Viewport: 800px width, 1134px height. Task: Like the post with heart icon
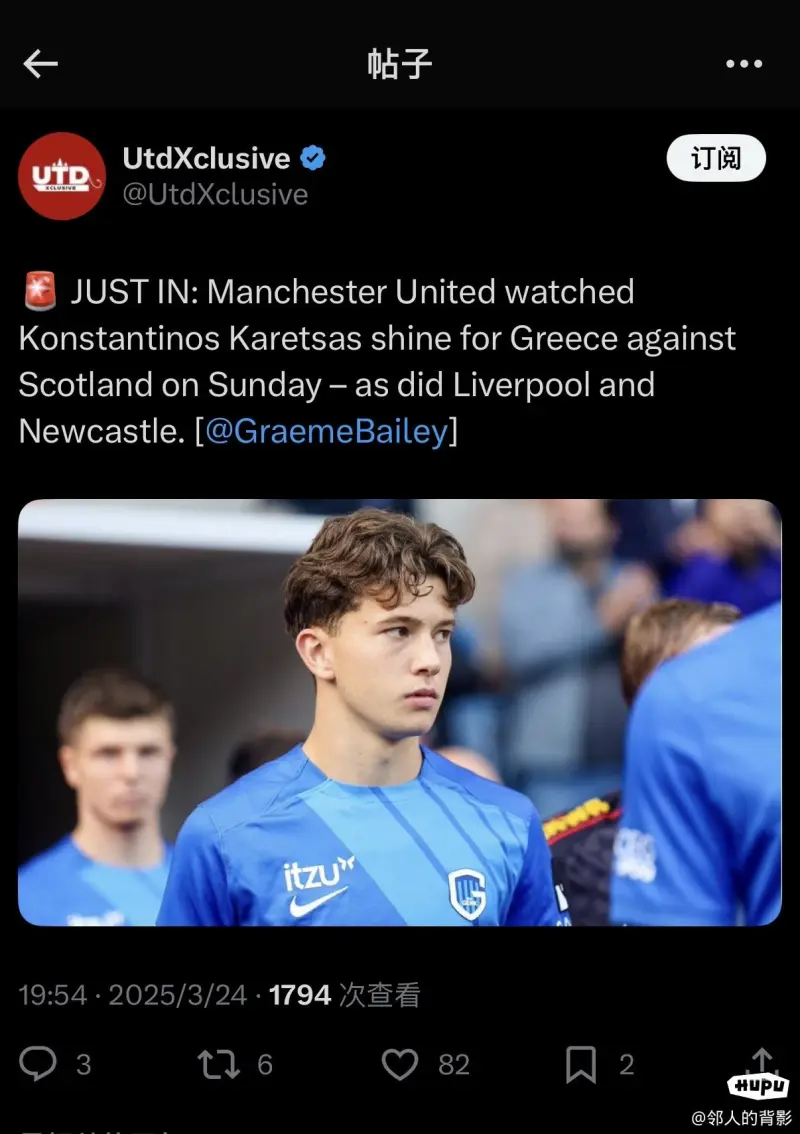tap(400, 1064)
